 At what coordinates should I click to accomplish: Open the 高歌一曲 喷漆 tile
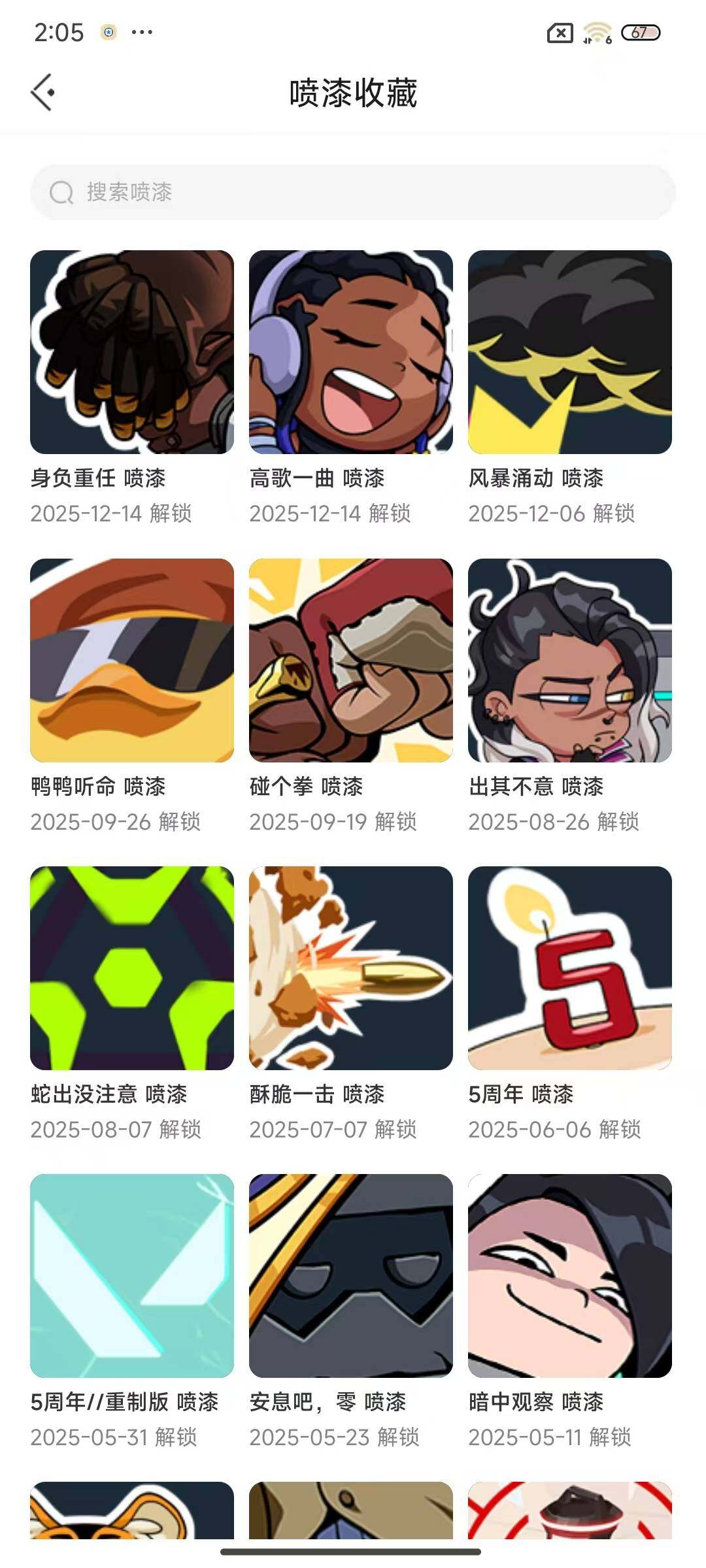[351, 352]
